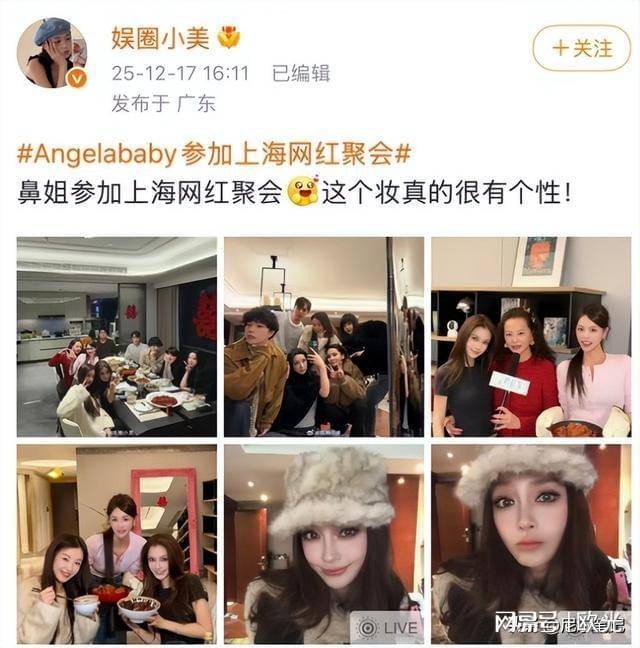Open the group selfie with man in brown jacket
Screen dimensions: 640x648
point(323,336)
